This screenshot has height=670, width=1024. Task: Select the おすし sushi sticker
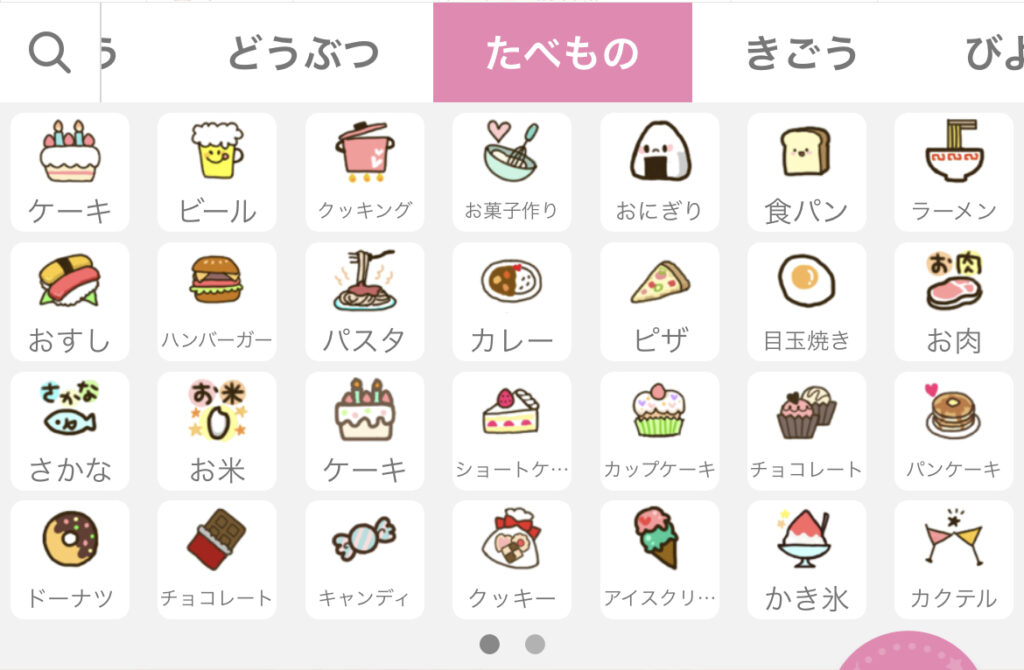tap(69, 301)
